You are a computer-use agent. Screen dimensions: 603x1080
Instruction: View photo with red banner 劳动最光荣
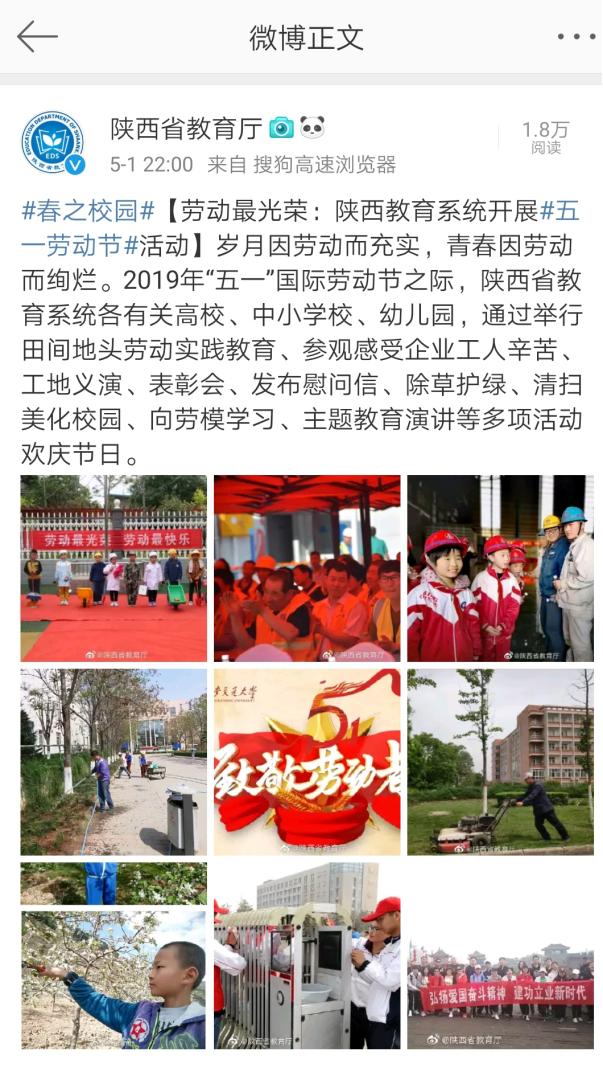[x=113, y=568]
